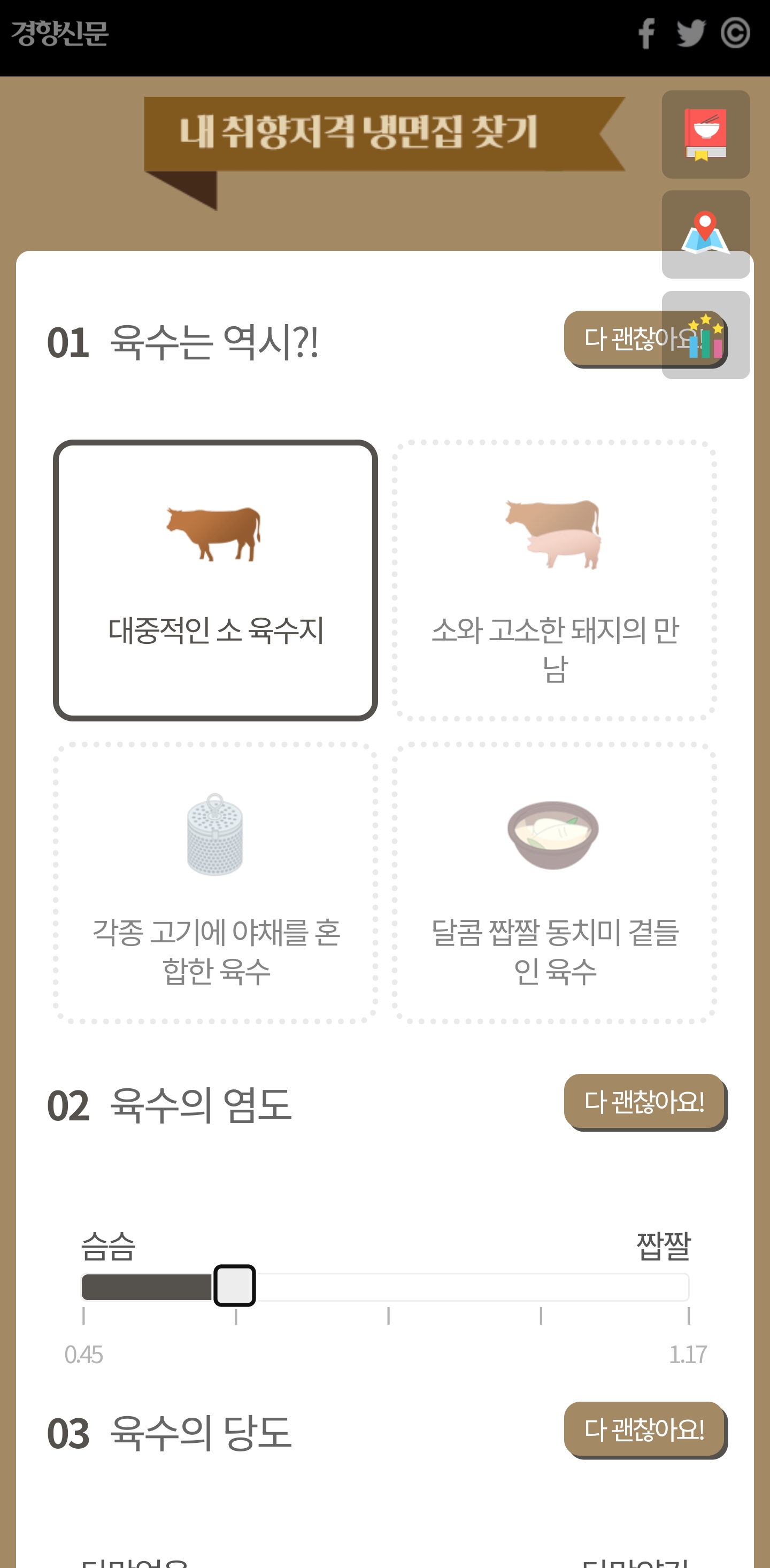770x1568 pixels.
Task: Open the map pin button
Action: (705, 234)
